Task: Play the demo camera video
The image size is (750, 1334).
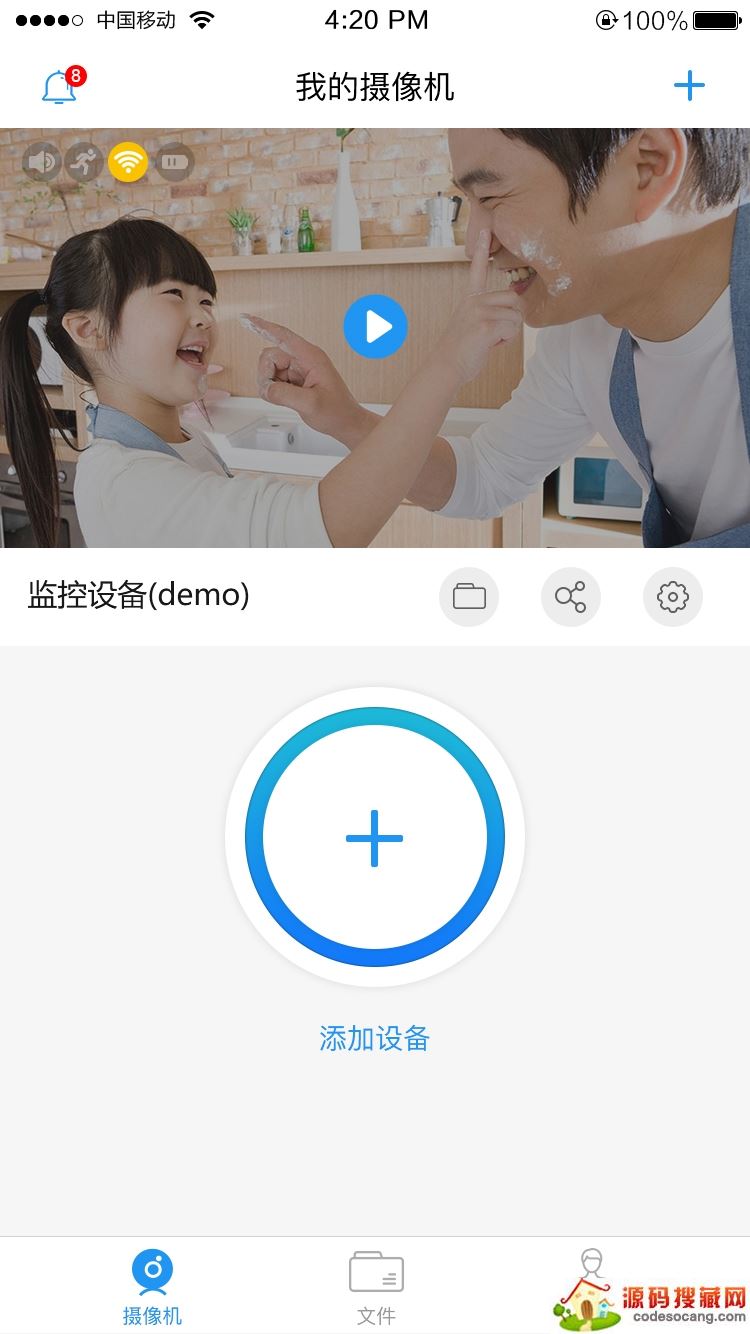Action: tap(375, 326)
